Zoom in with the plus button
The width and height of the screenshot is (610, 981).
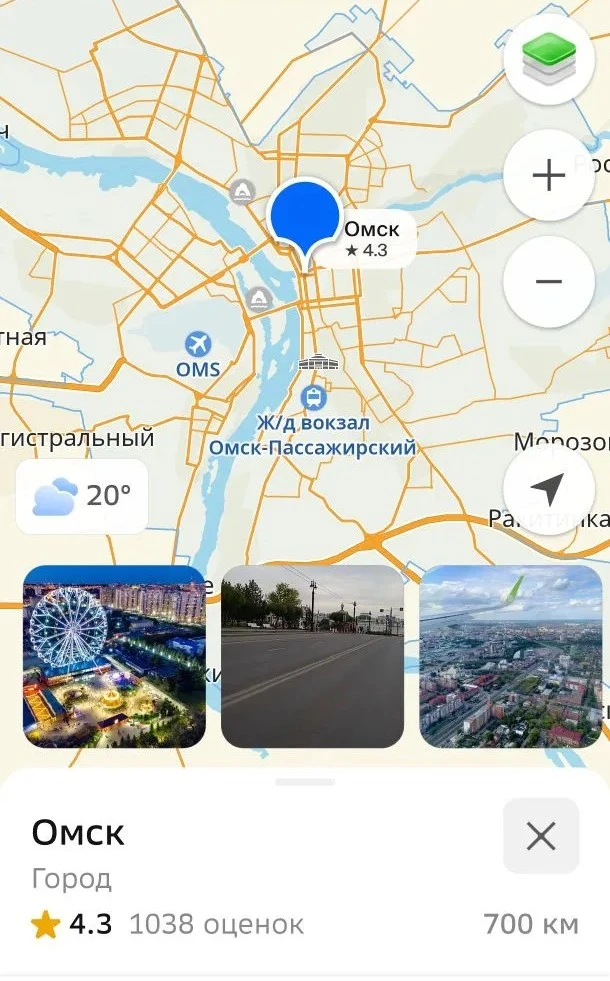click(549, 175)
